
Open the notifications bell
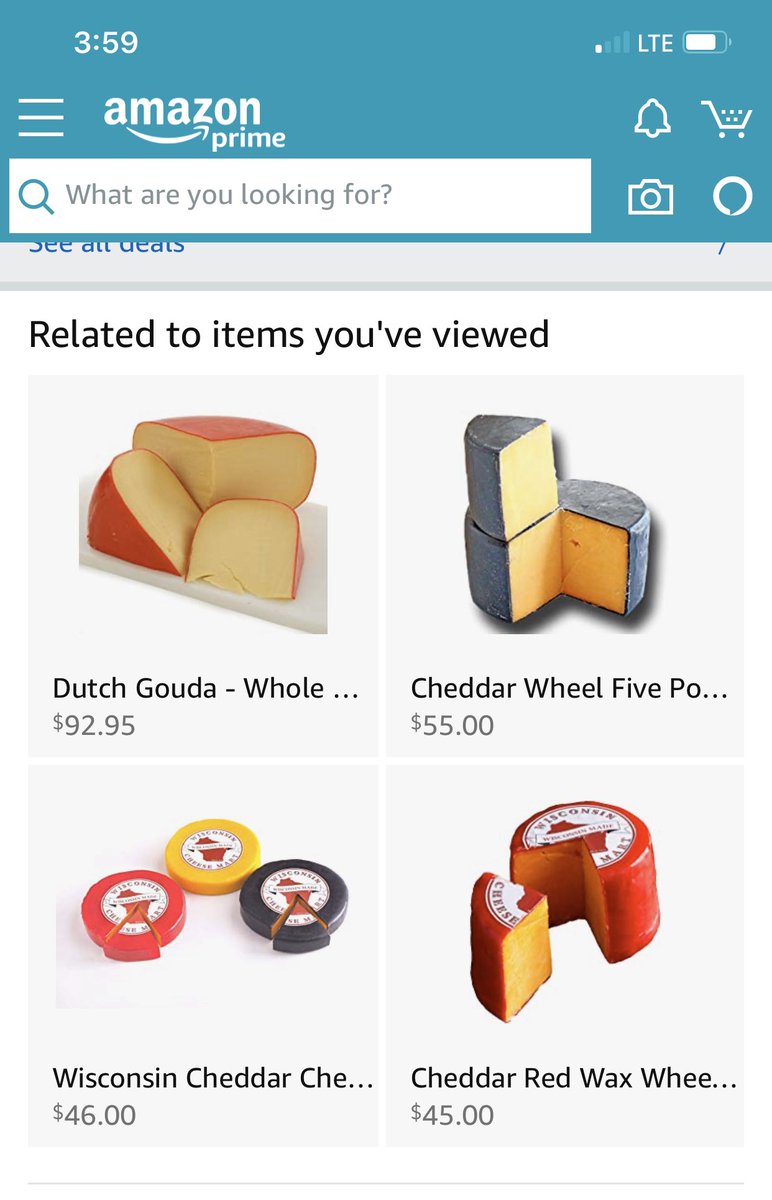click(652, 119)
